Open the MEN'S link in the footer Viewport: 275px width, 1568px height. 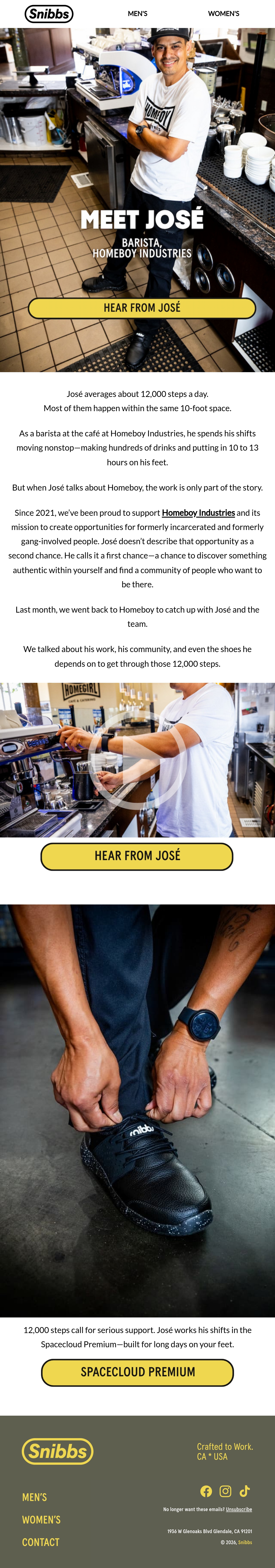[35, 1497]
